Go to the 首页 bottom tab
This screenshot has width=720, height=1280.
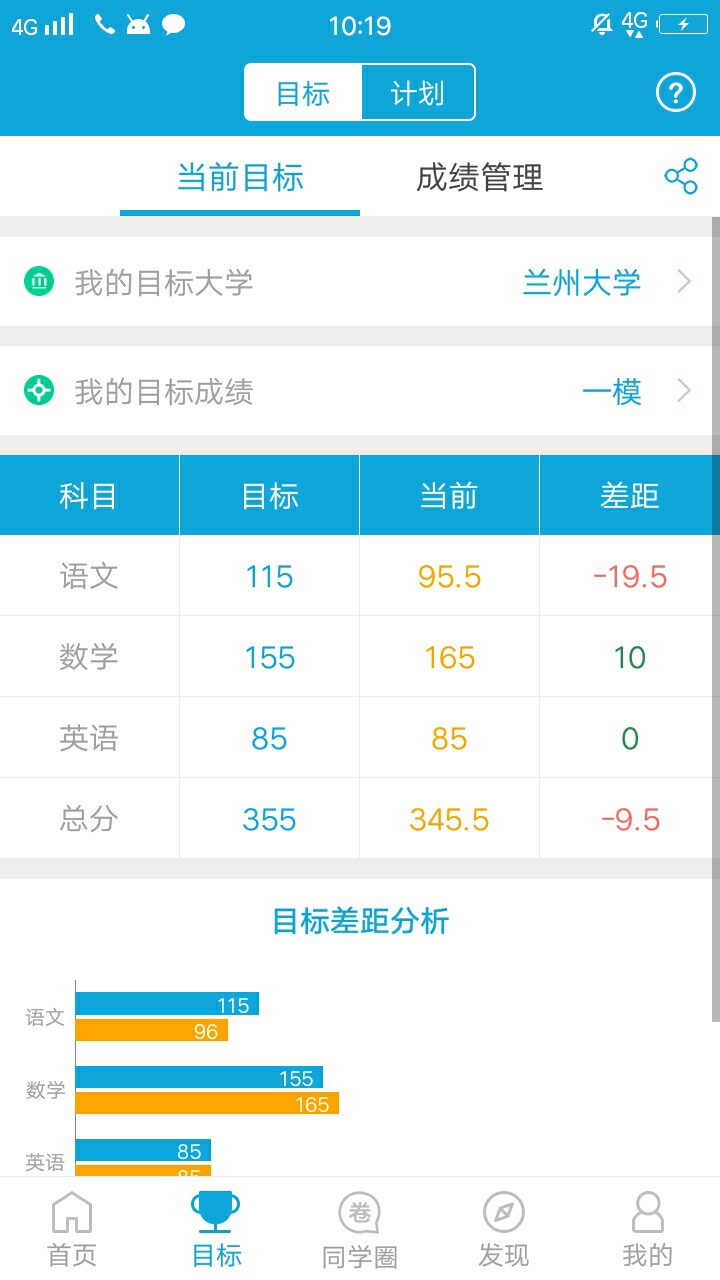[72, 1229]
